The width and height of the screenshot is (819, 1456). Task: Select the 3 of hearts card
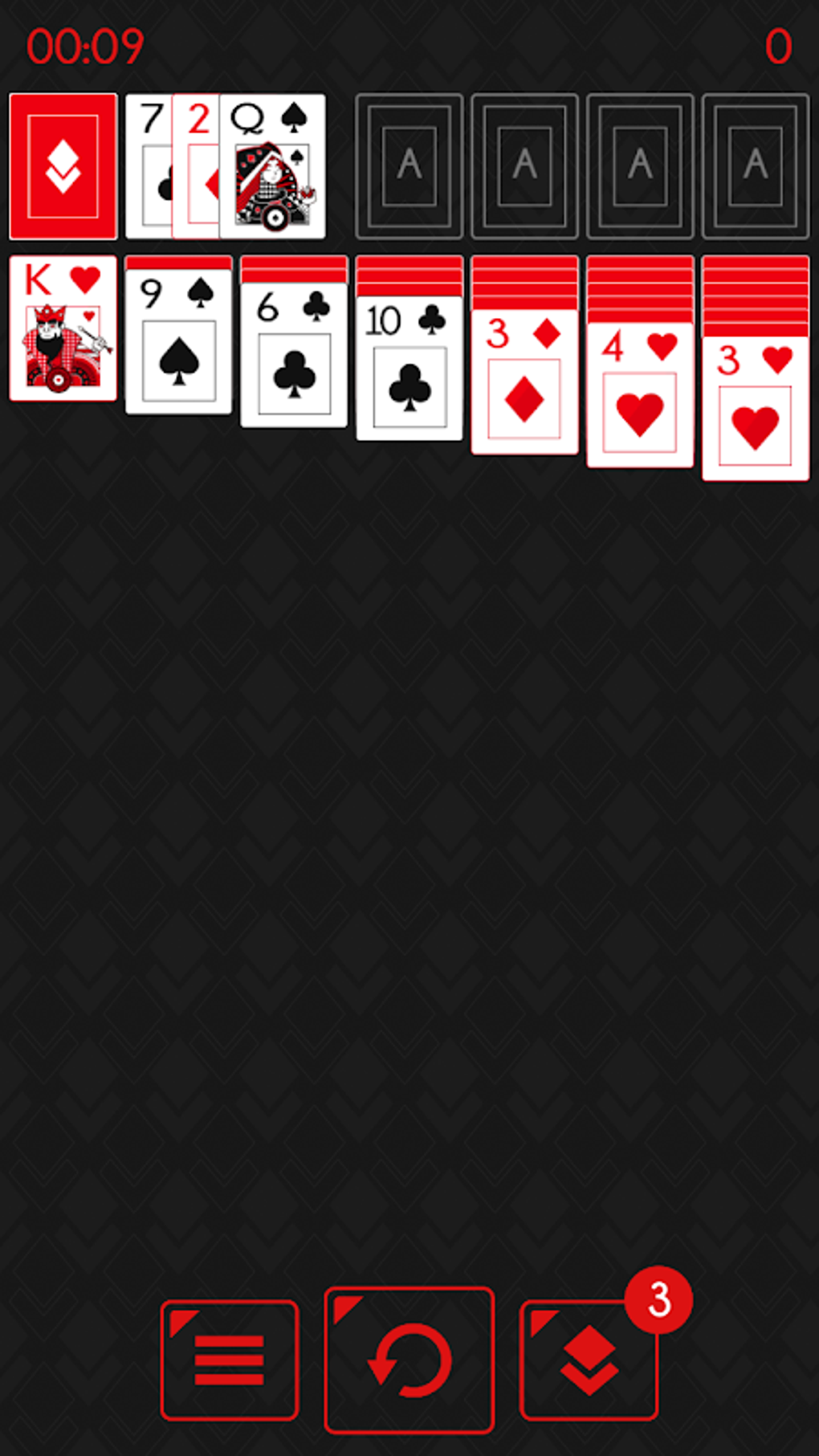(x=755, y=410)
